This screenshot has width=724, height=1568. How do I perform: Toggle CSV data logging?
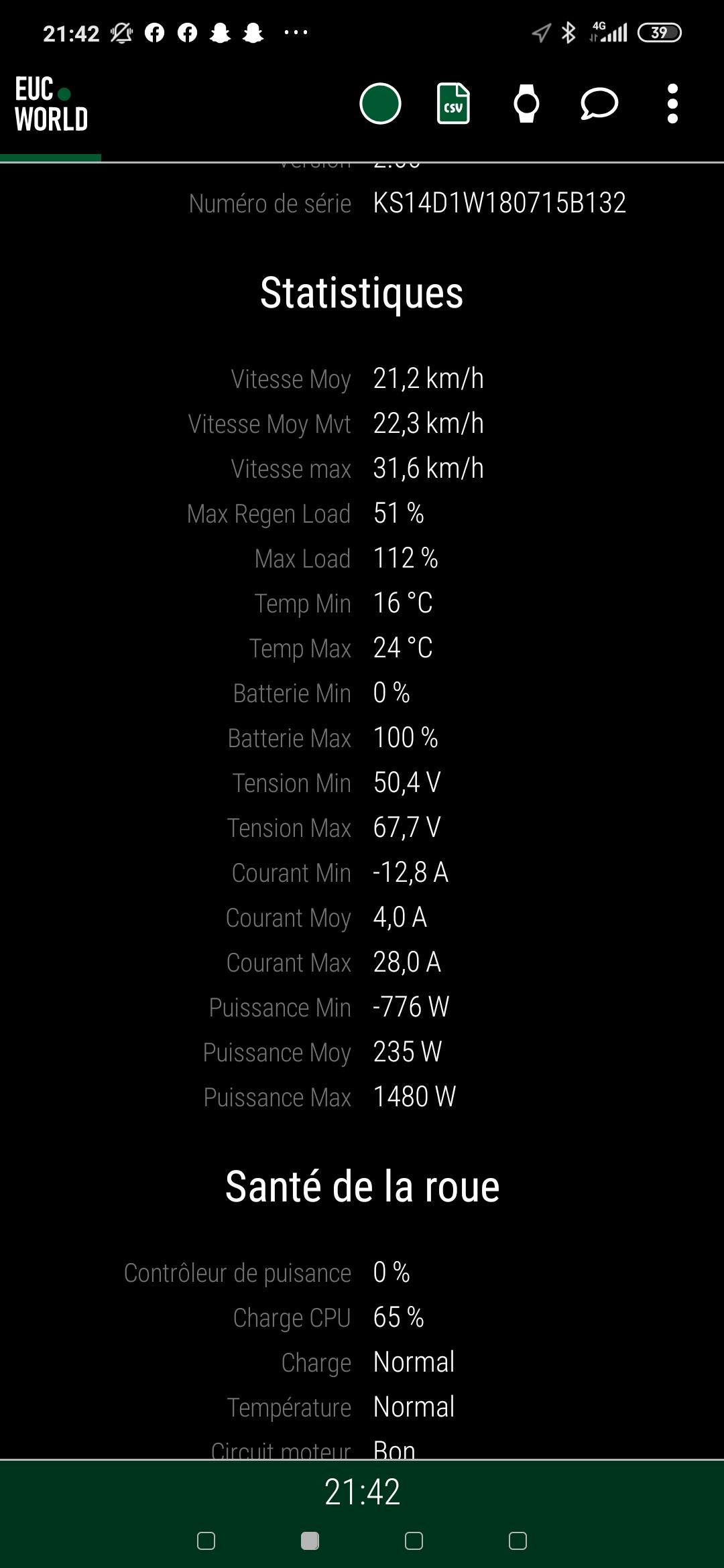point(453,104)
